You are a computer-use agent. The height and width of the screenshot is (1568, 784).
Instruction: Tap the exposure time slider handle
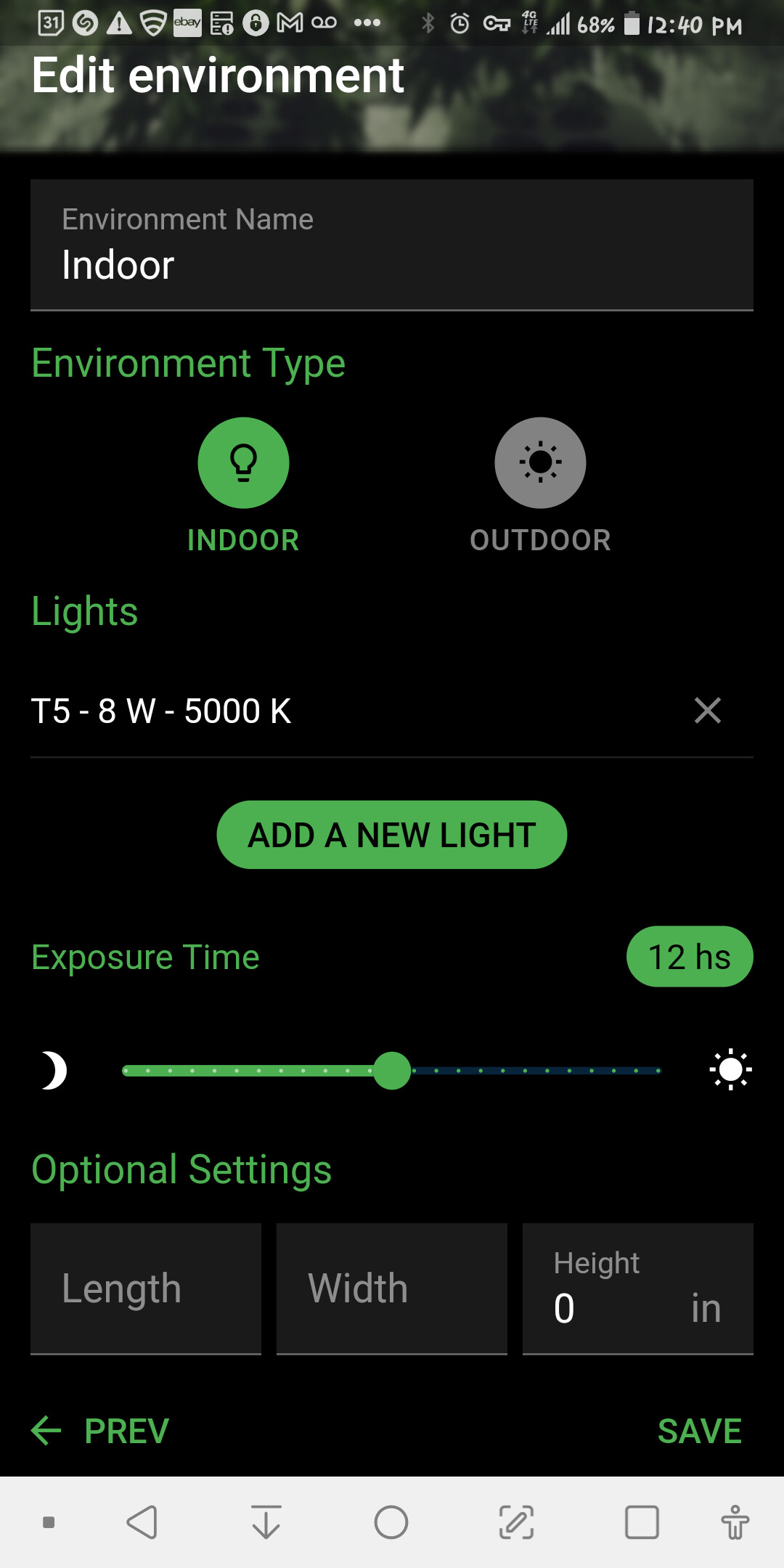click(392, 1071)
